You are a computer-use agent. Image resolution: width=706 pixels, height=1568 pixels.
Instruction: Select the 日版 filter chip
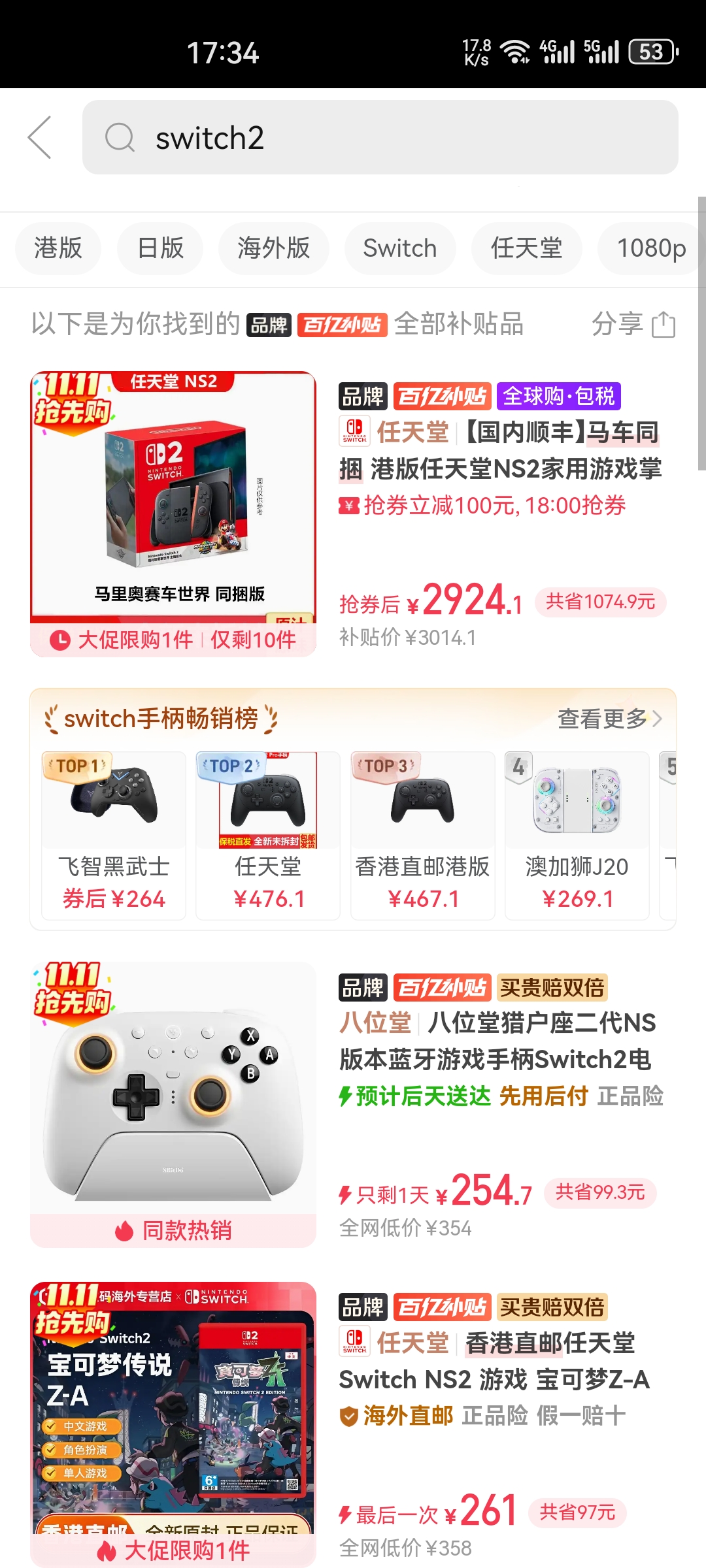(160, 248)
